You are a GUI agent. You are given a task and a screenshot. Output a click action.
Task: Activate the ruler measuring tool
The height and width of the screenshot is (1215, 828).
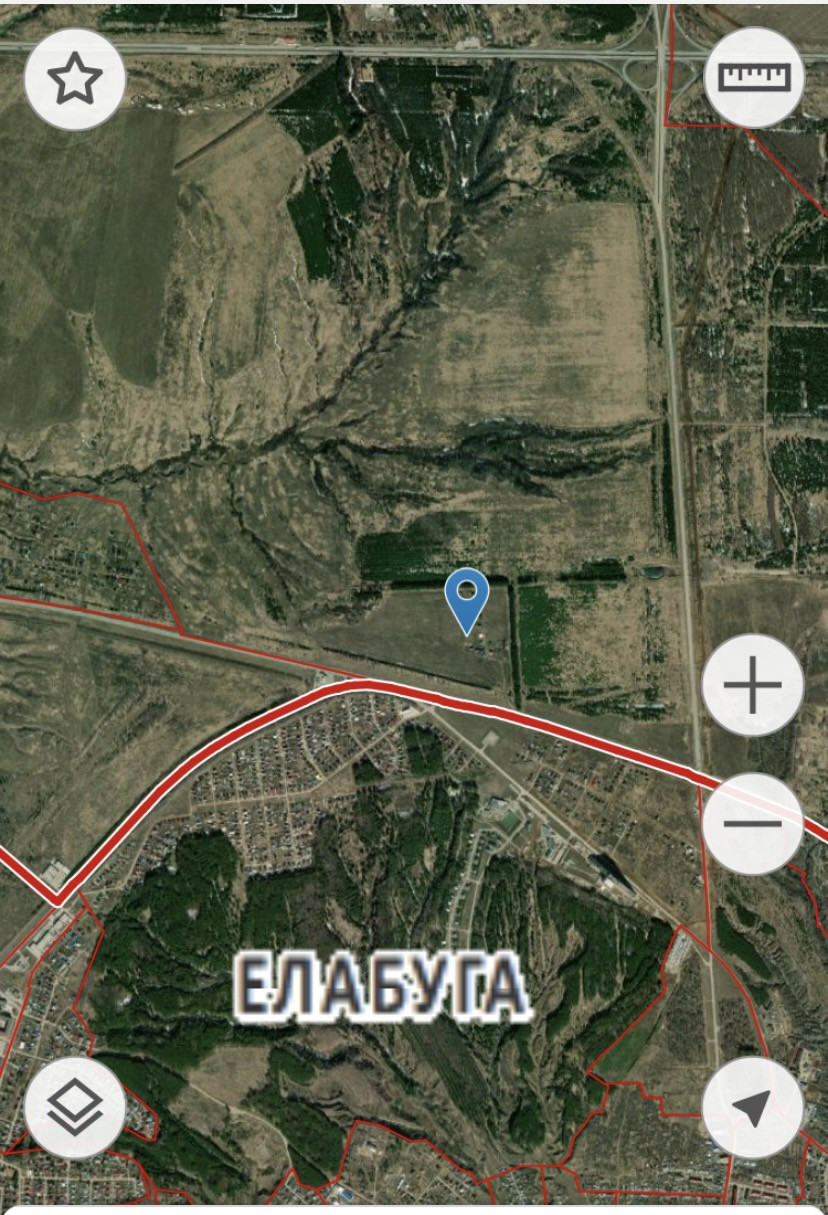[754, 77]
